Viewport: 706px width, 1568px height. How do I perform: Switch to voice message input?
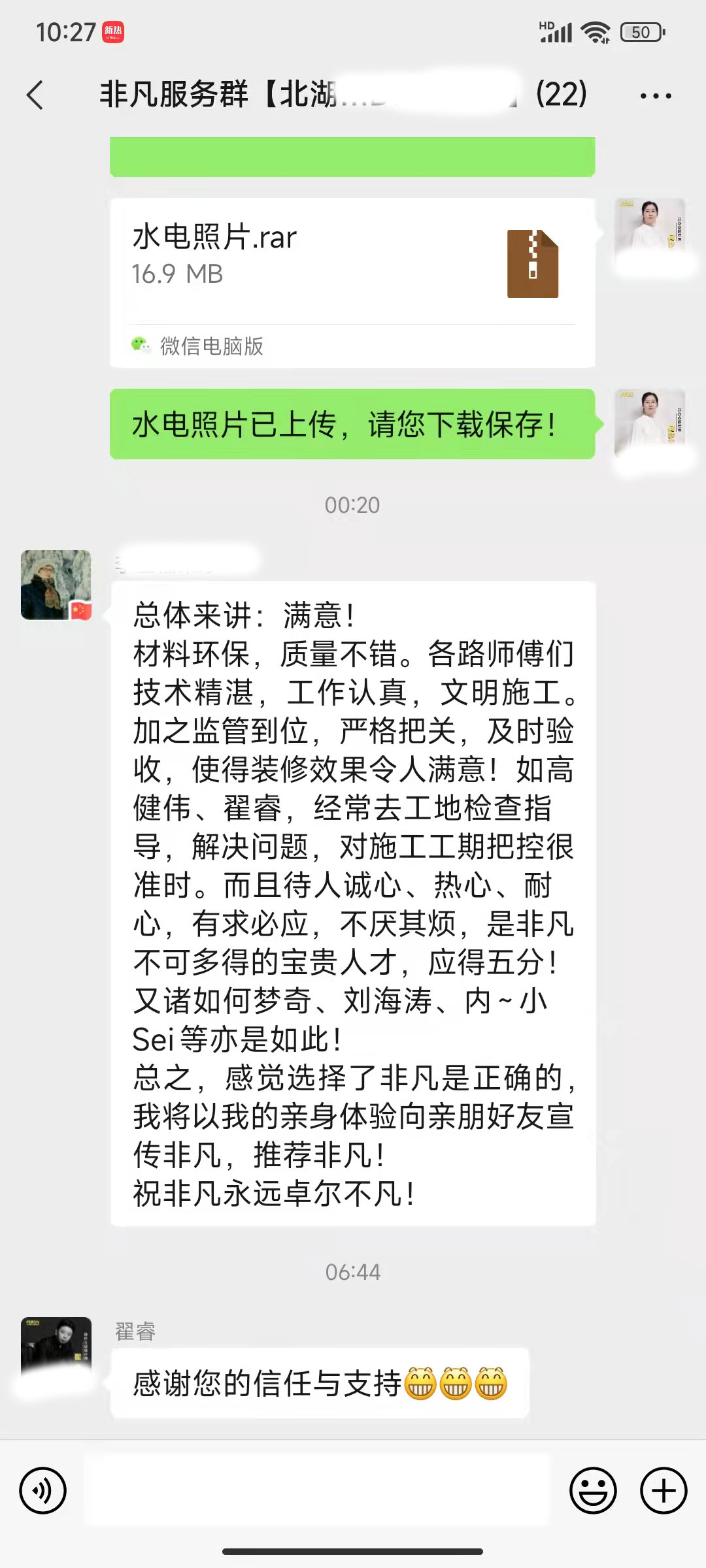pos(43,1491)
